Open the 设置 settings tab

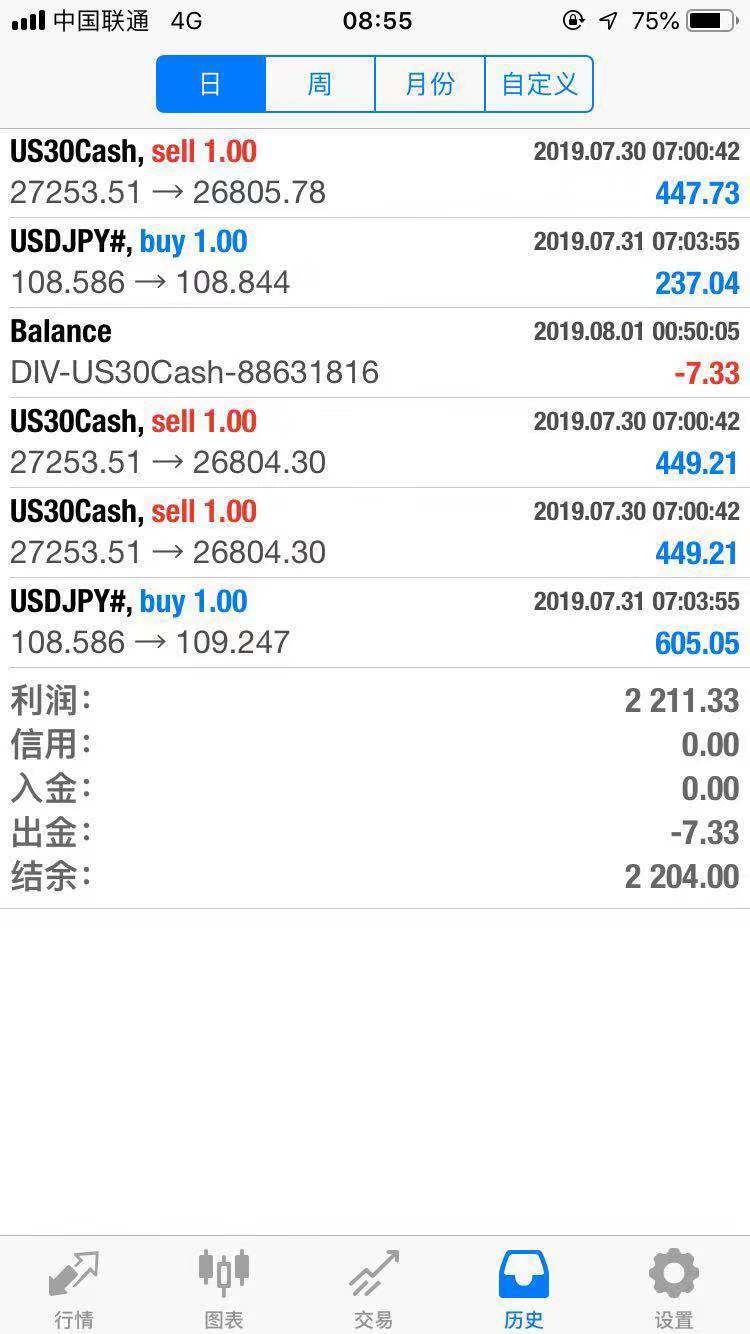pos(674,1287)
